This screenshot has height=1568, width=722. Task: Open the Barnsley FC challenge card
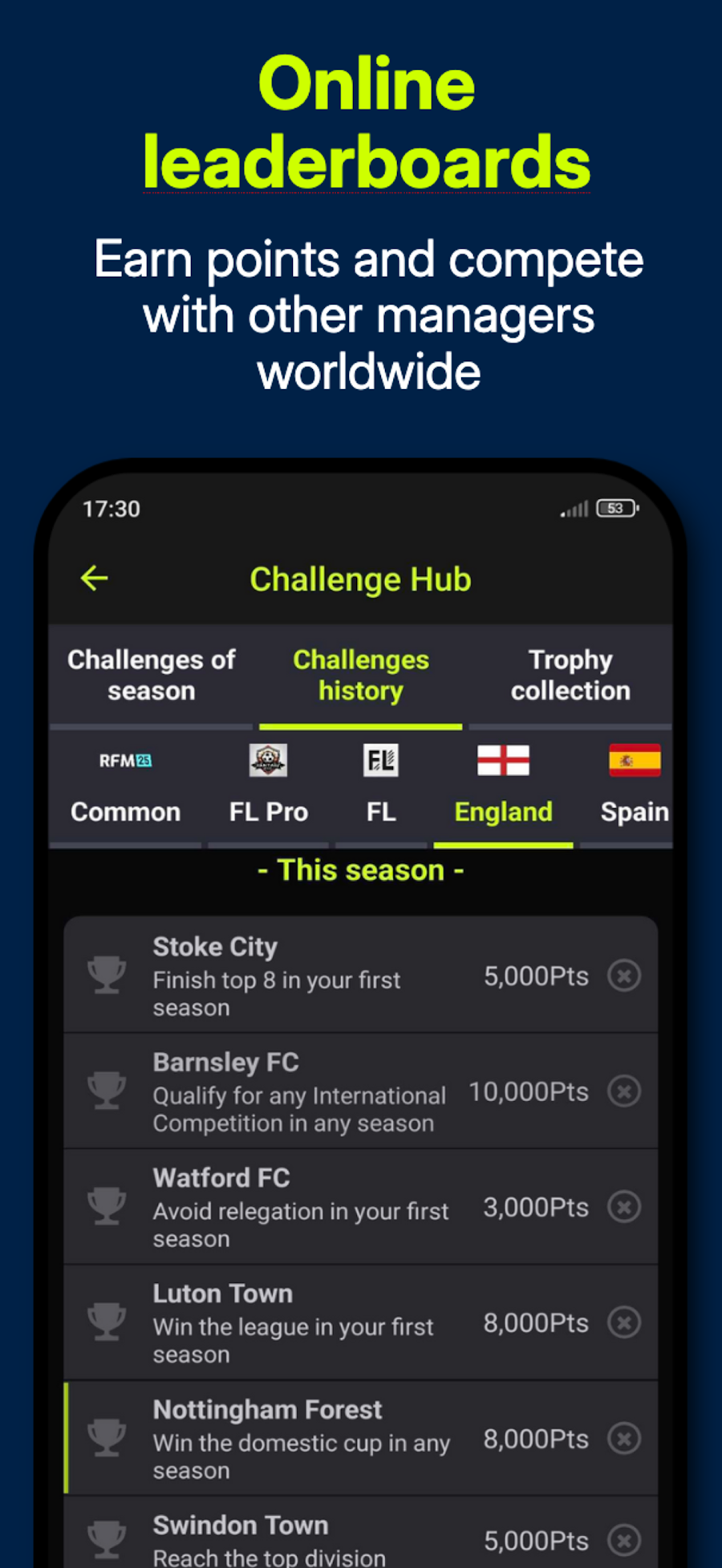pyautogui.click(x=321, y=1091)
